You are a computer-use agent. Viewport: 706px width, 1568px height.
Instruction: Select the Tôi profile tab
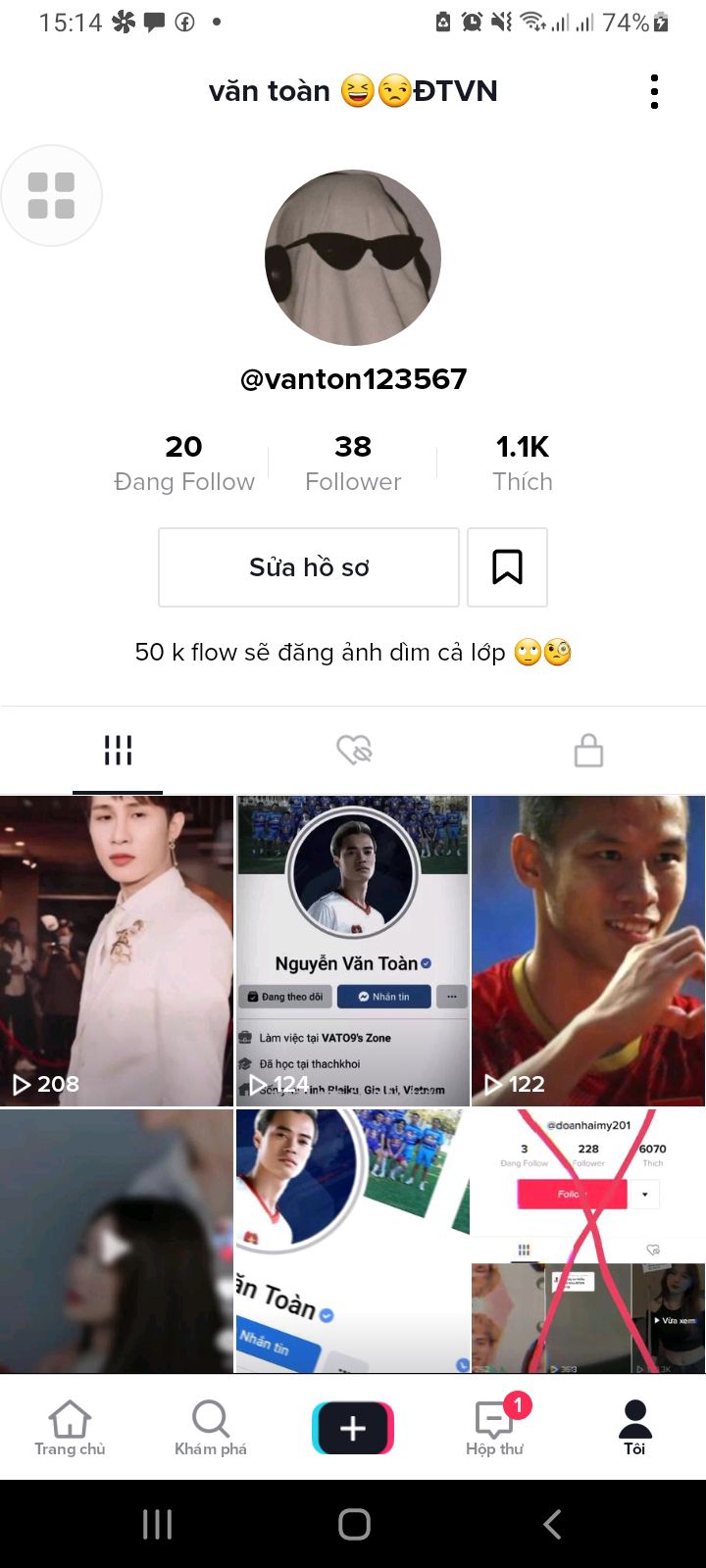(634, 1429)
